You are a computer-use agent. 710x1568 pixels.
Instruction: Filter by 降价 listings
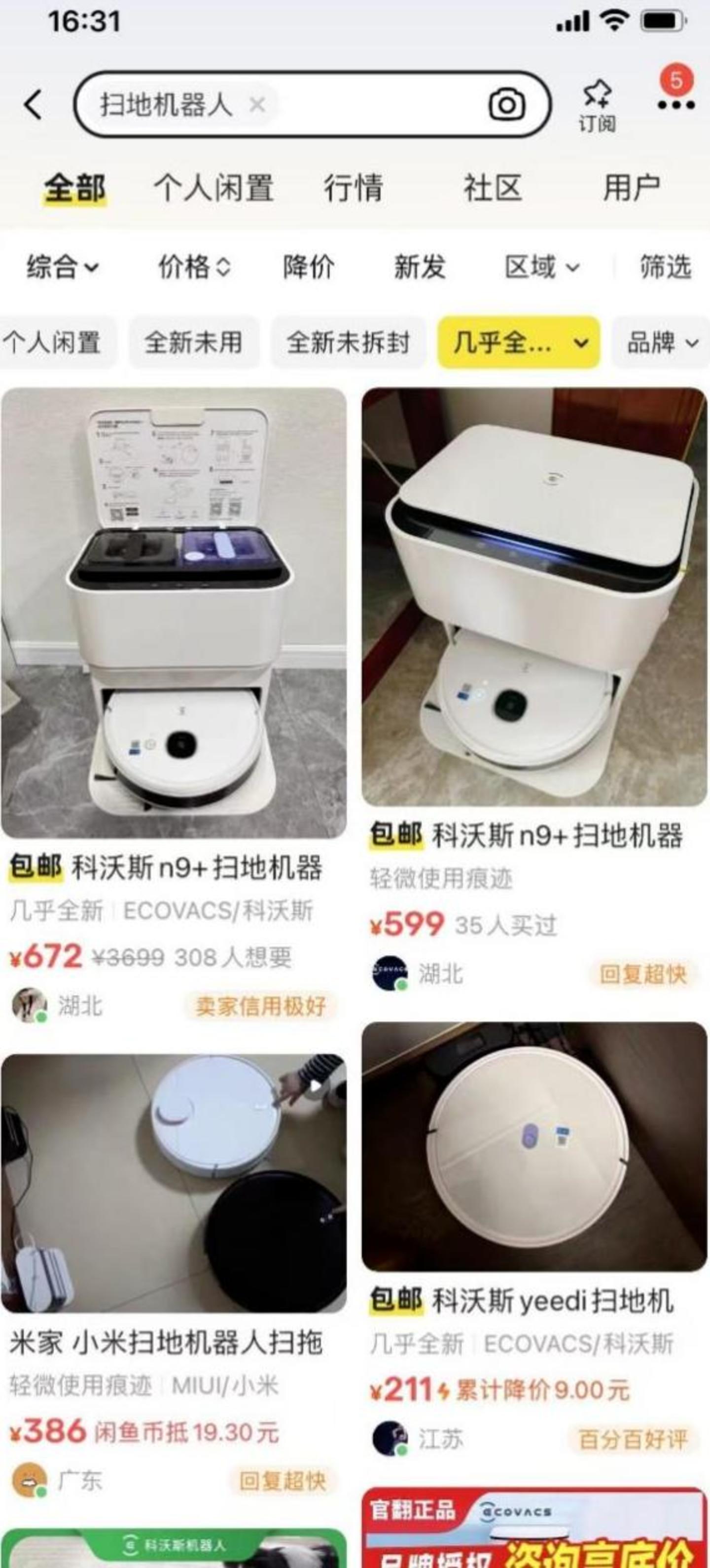pyautogui.click(x=309, y=267)
